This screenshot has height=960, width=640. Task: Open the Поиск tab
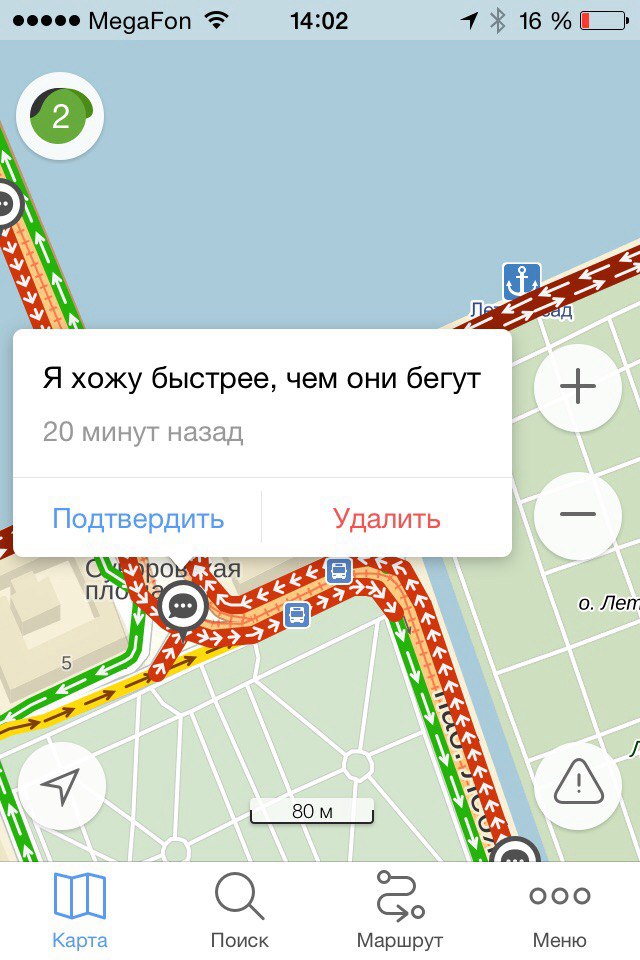coord(240,909)
